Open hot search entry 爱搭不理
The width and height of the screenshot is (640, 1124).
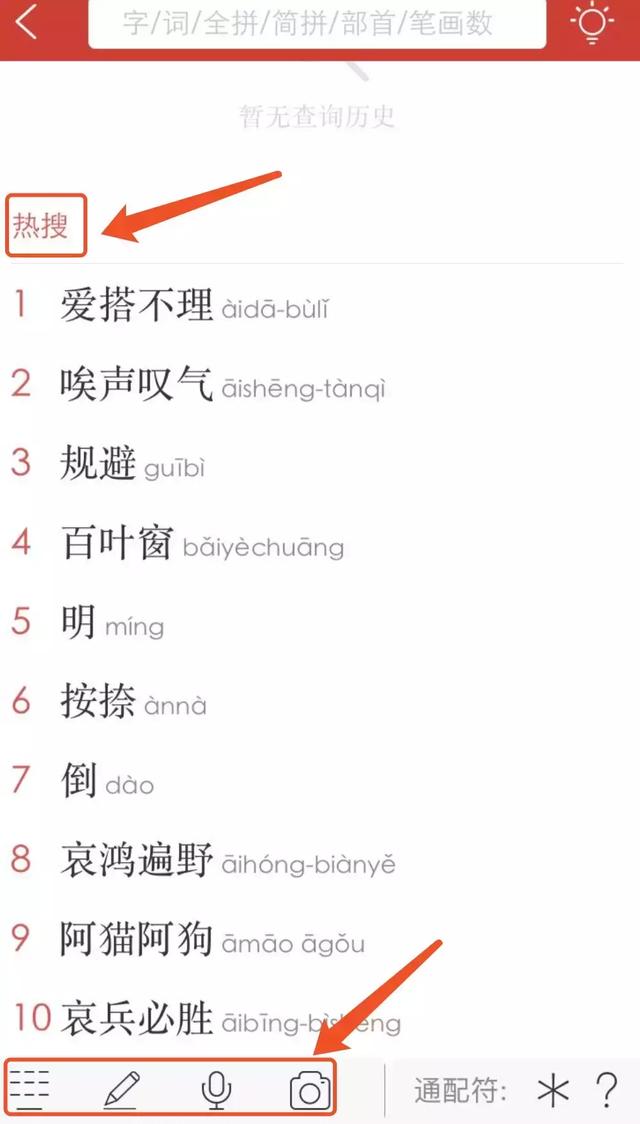pyautogui.click(x=137, y=305)
